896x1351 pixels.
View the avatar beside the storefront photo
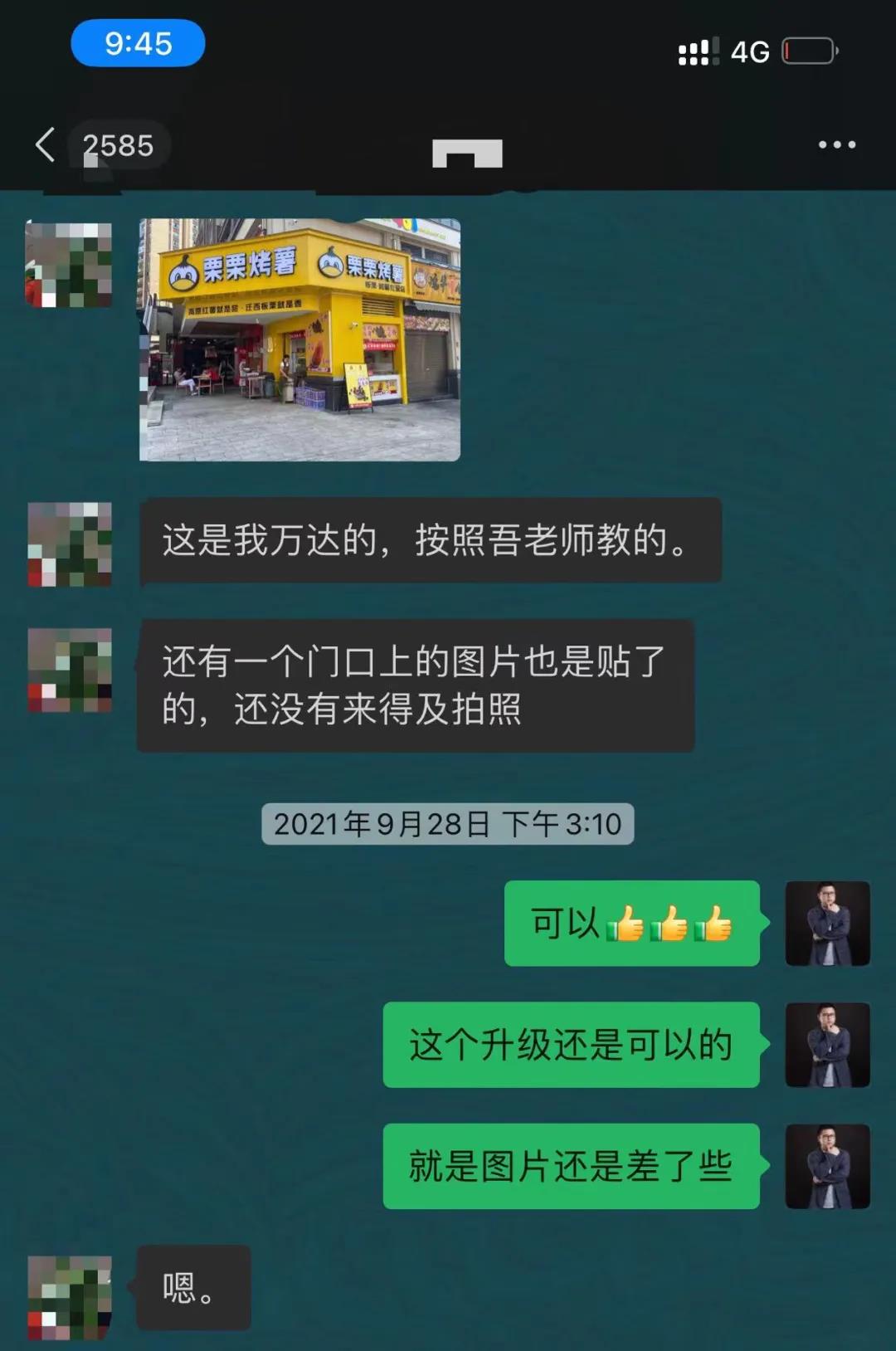pos(69,264)
